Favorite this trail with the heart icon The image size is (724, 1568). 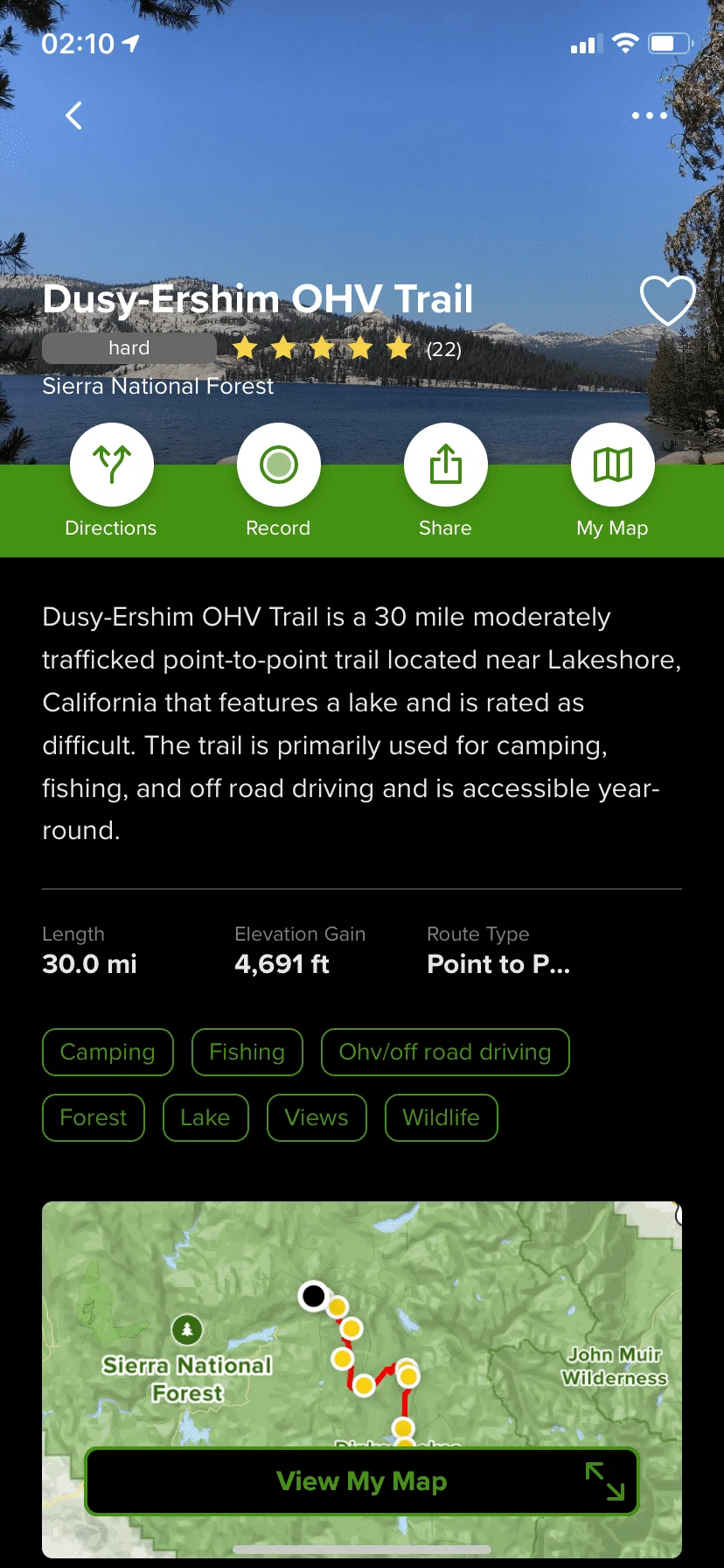[x=667, y=300]
